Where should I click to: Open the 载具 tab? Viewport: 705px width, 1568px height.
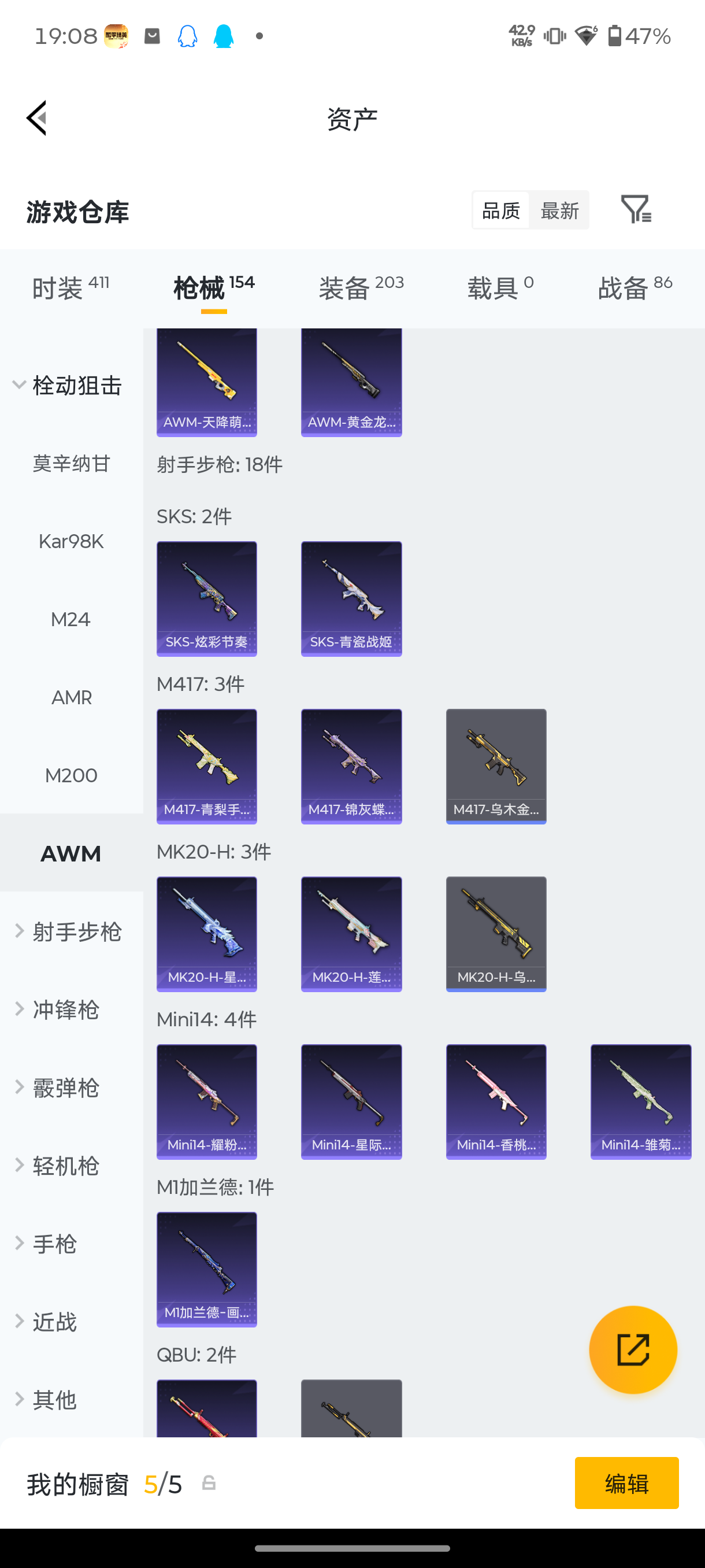500,287
